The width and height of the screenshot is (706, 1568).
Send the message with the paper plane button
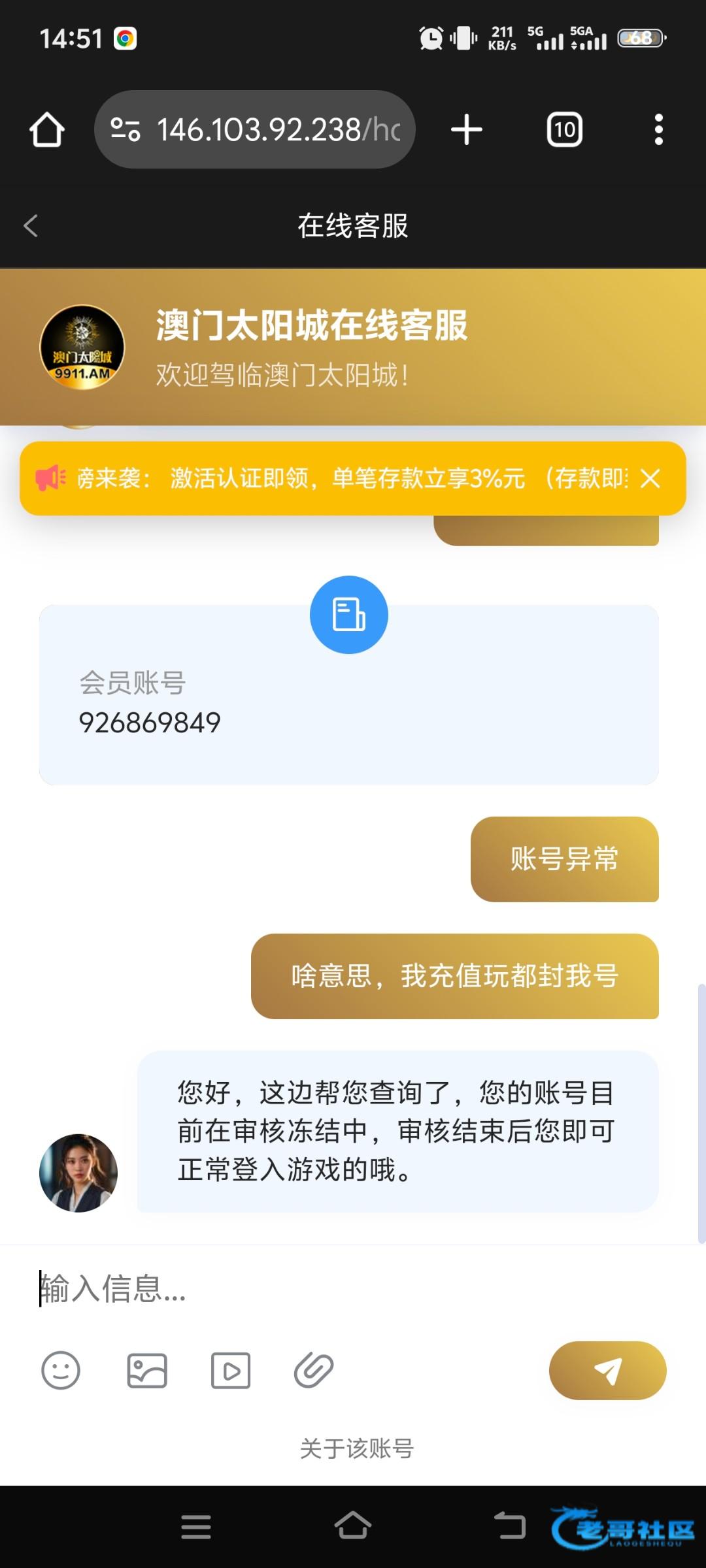pos(607,1370)
